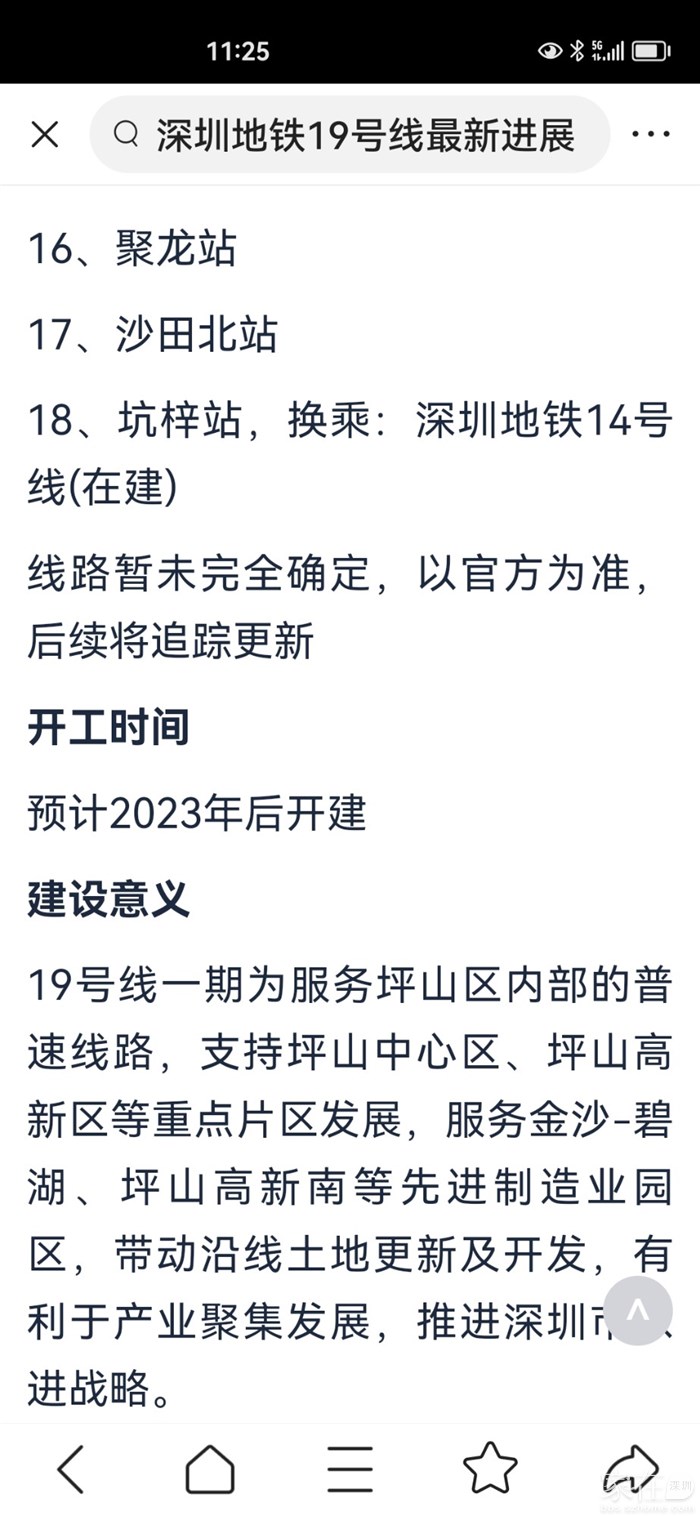
Task: Open the bottom three-line menu
Action: [350, 1470]
